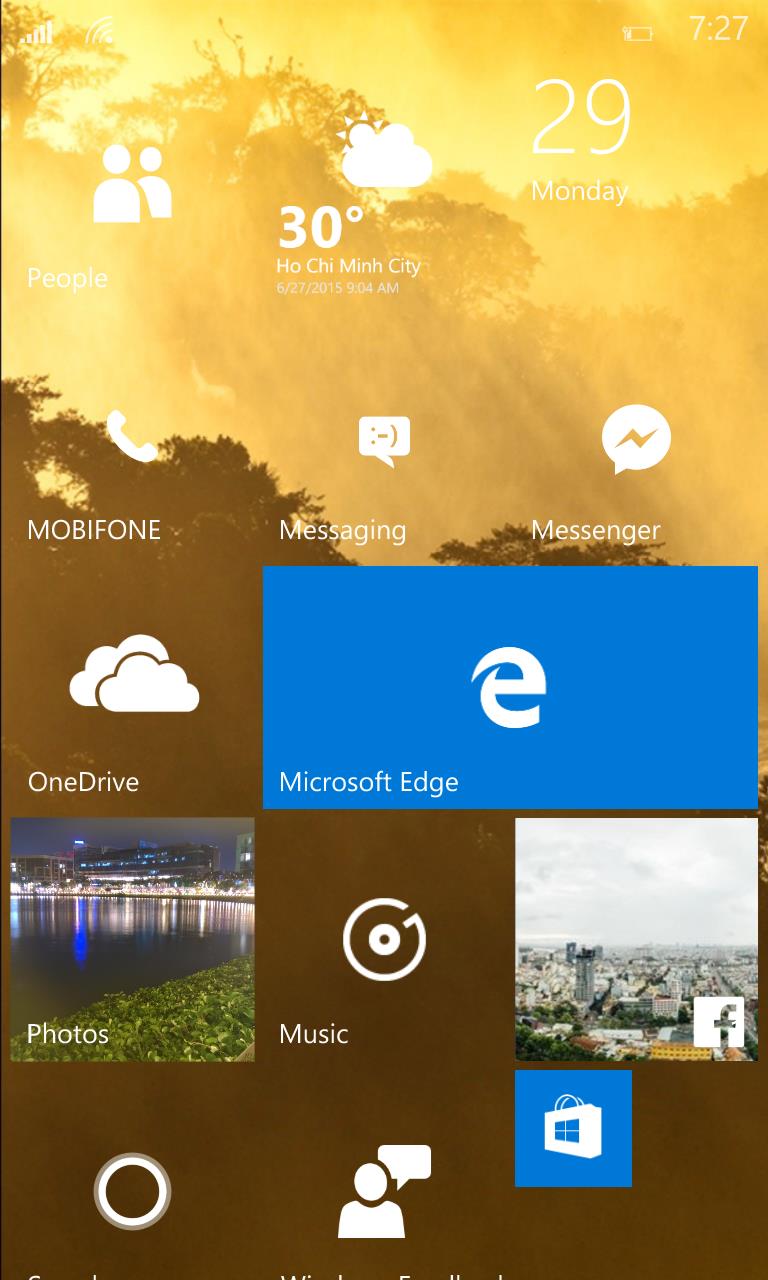
Task: Tap the battery indicator in status bar
Action: coord(637,32)
